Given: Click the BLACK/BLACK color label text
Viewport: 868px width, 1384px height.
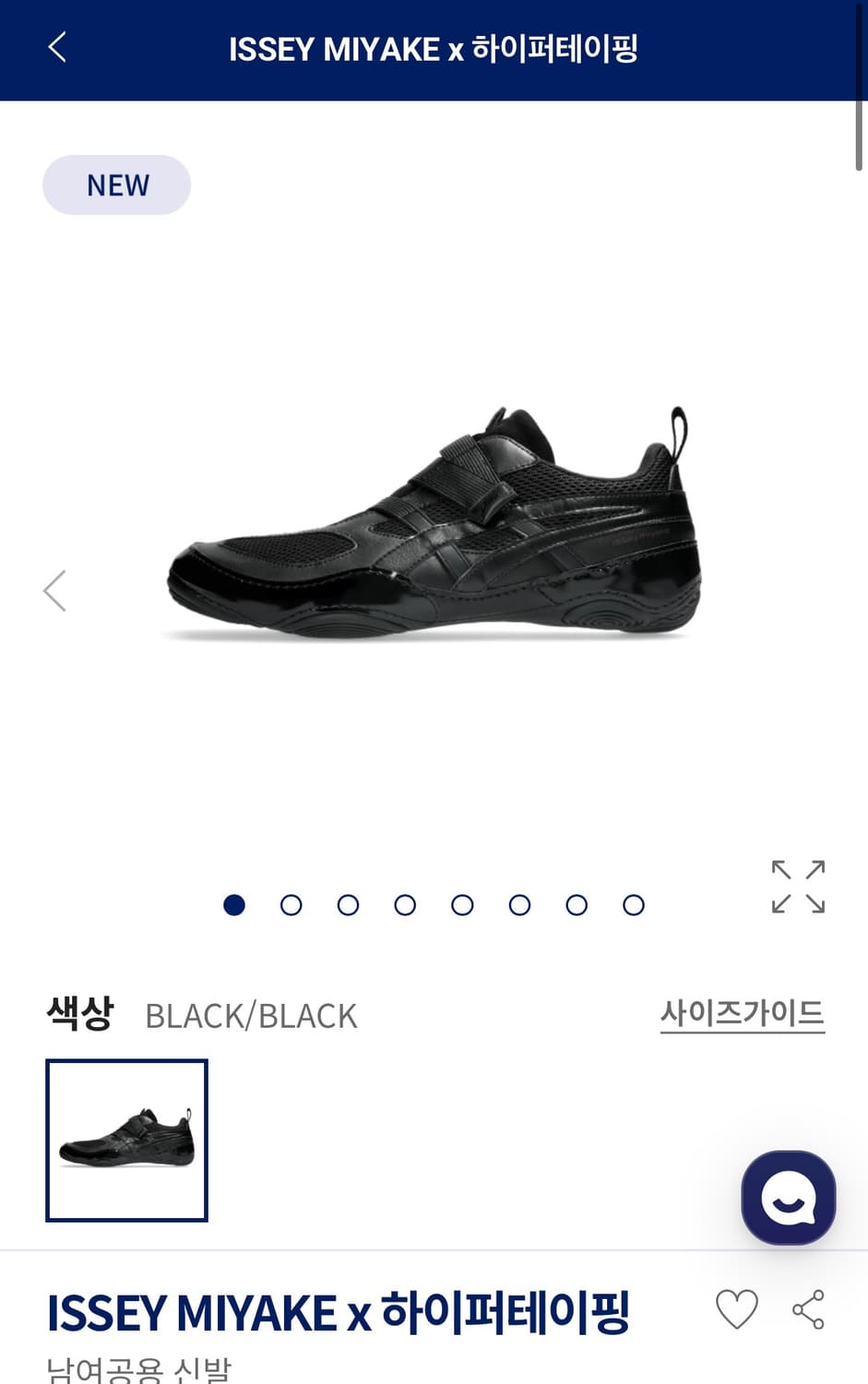Looking at the screenshot, I should click(251, 1015).
